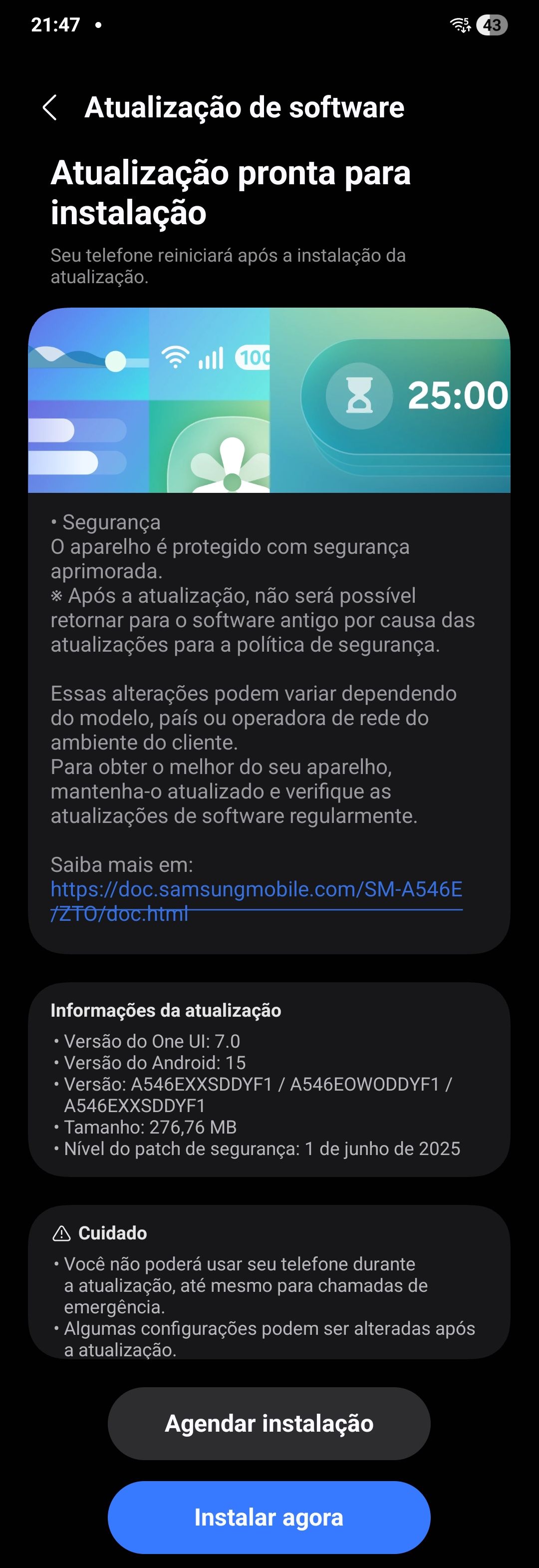Tap the Cuidado section header
Viewport: 539px width, 1568px height.
[113, 1233]
